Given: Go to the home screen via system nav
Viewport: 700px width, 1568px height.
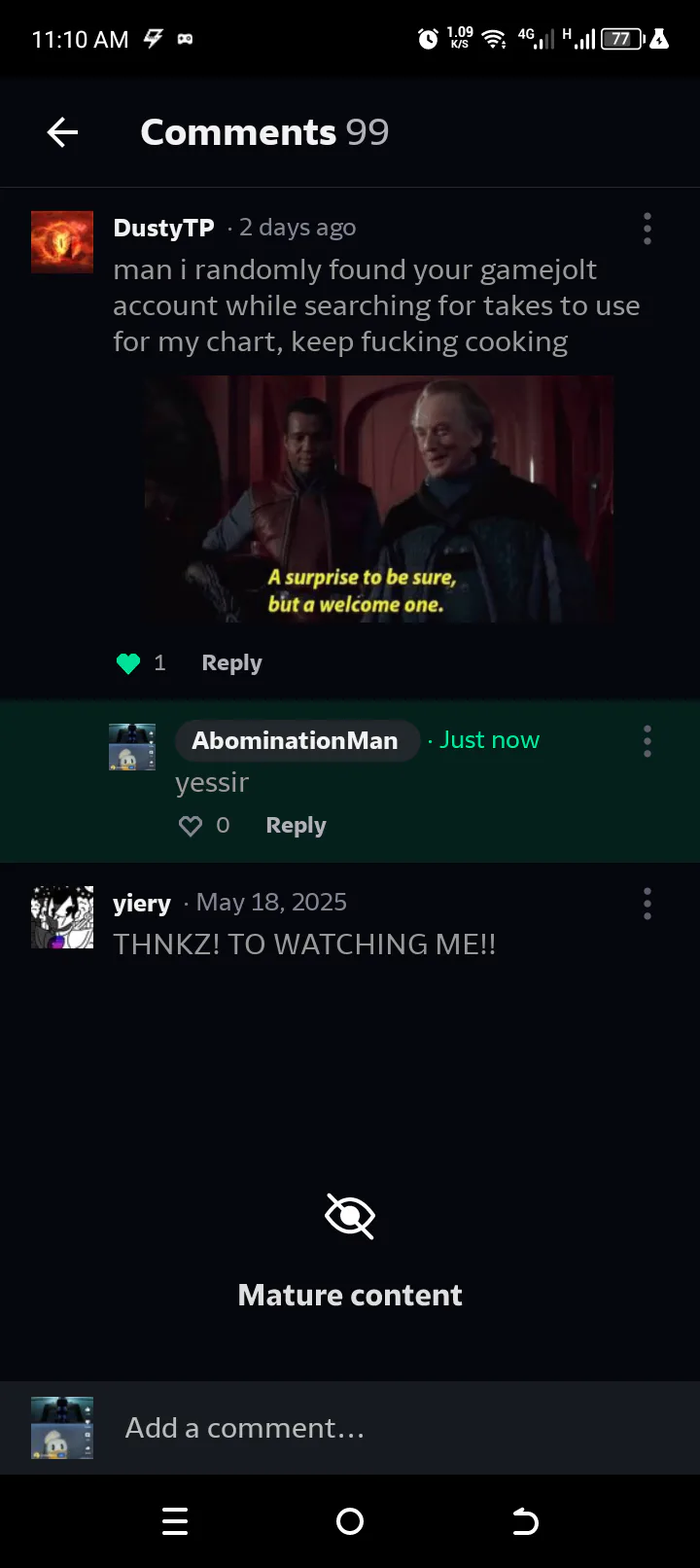Looking at the screenshot, I should pyautogui.click(x=350, y=1521).
